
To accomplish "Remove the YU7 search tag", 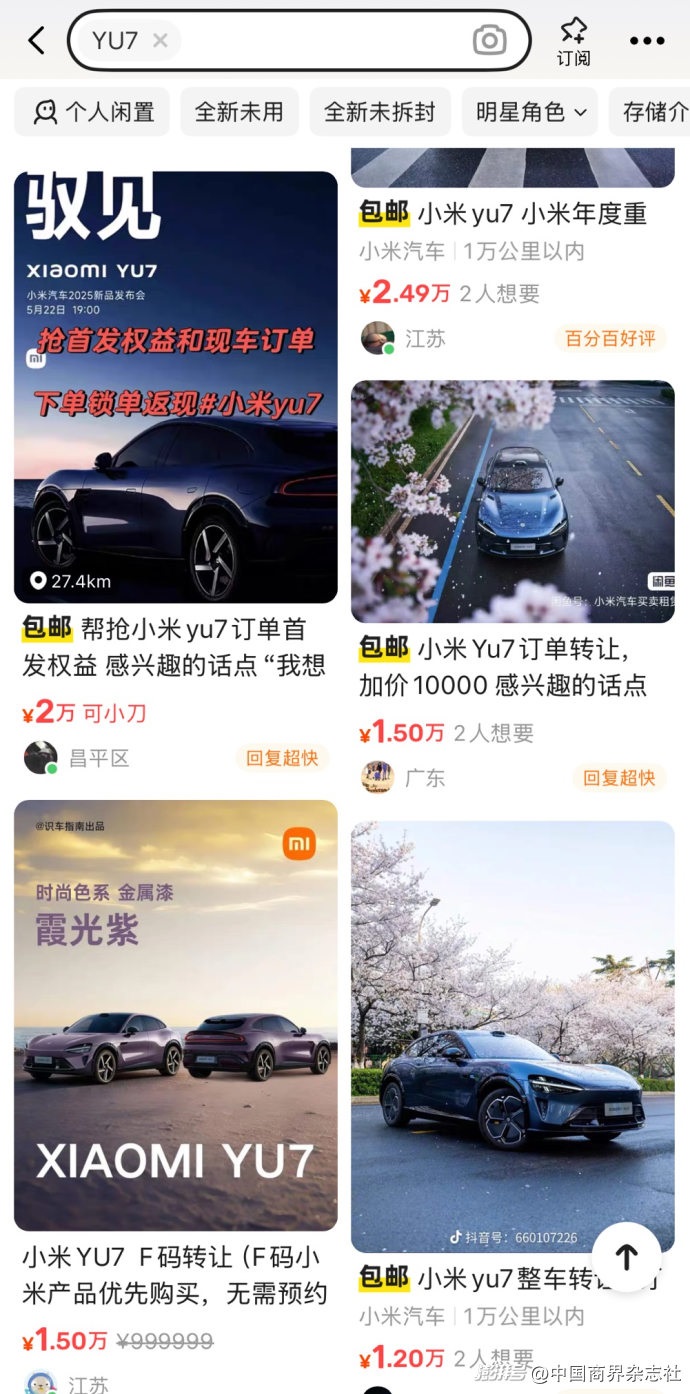I will tap(160, 41).
